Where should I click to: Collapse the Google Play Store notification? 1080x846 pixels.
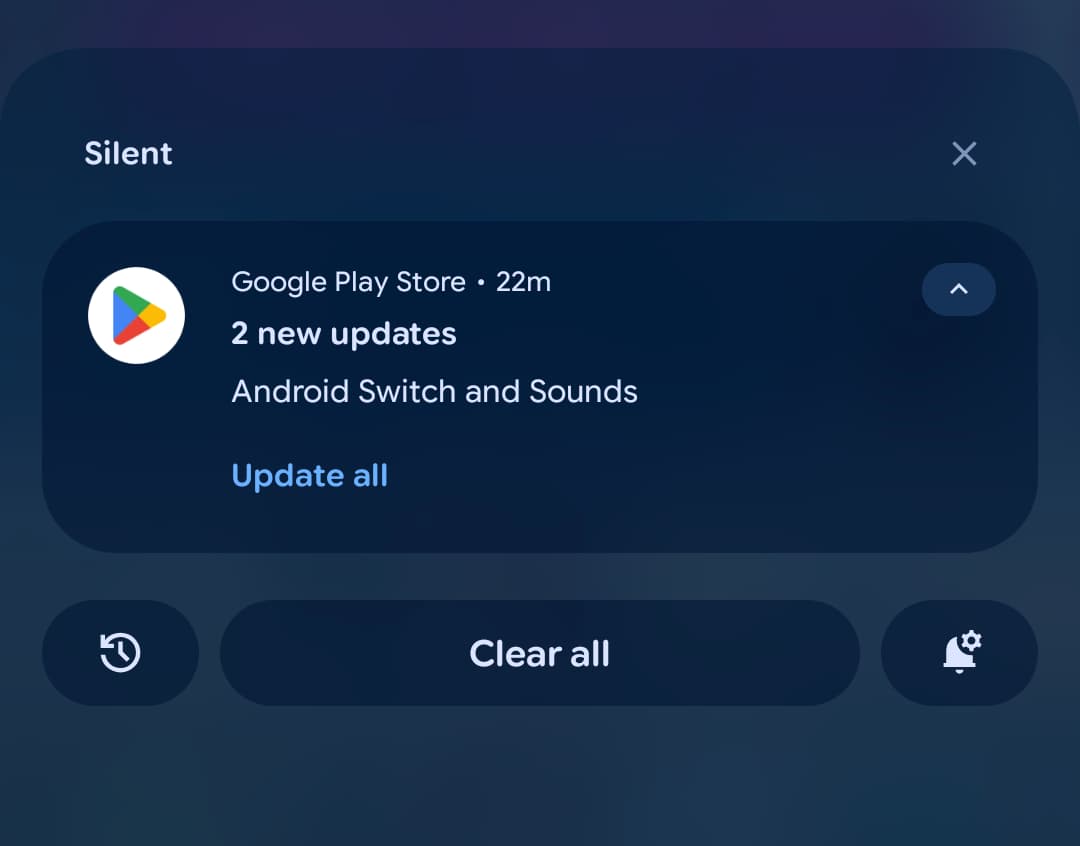958,289
